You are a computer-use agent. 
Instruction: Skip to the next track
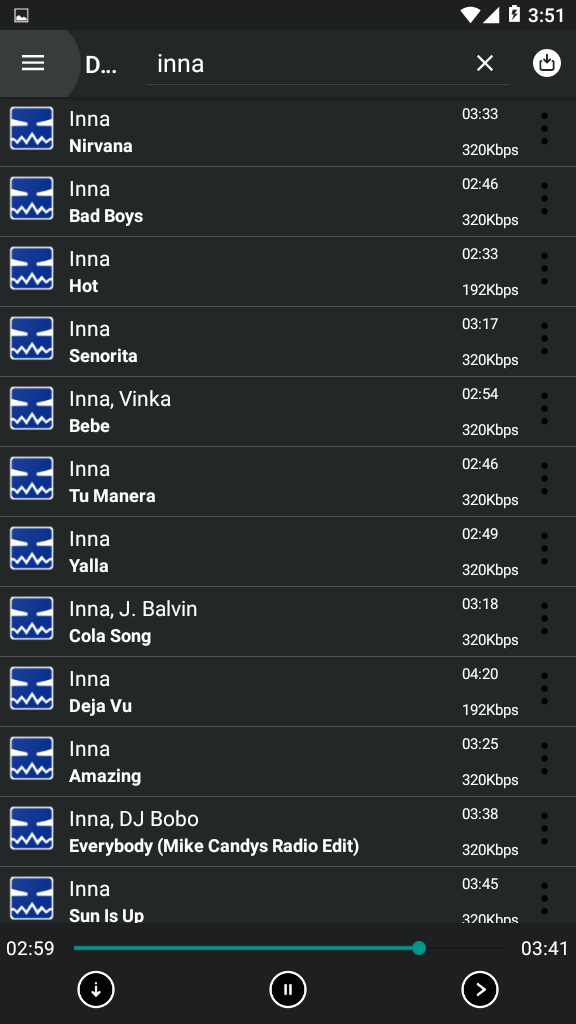(x=480, y=989)
